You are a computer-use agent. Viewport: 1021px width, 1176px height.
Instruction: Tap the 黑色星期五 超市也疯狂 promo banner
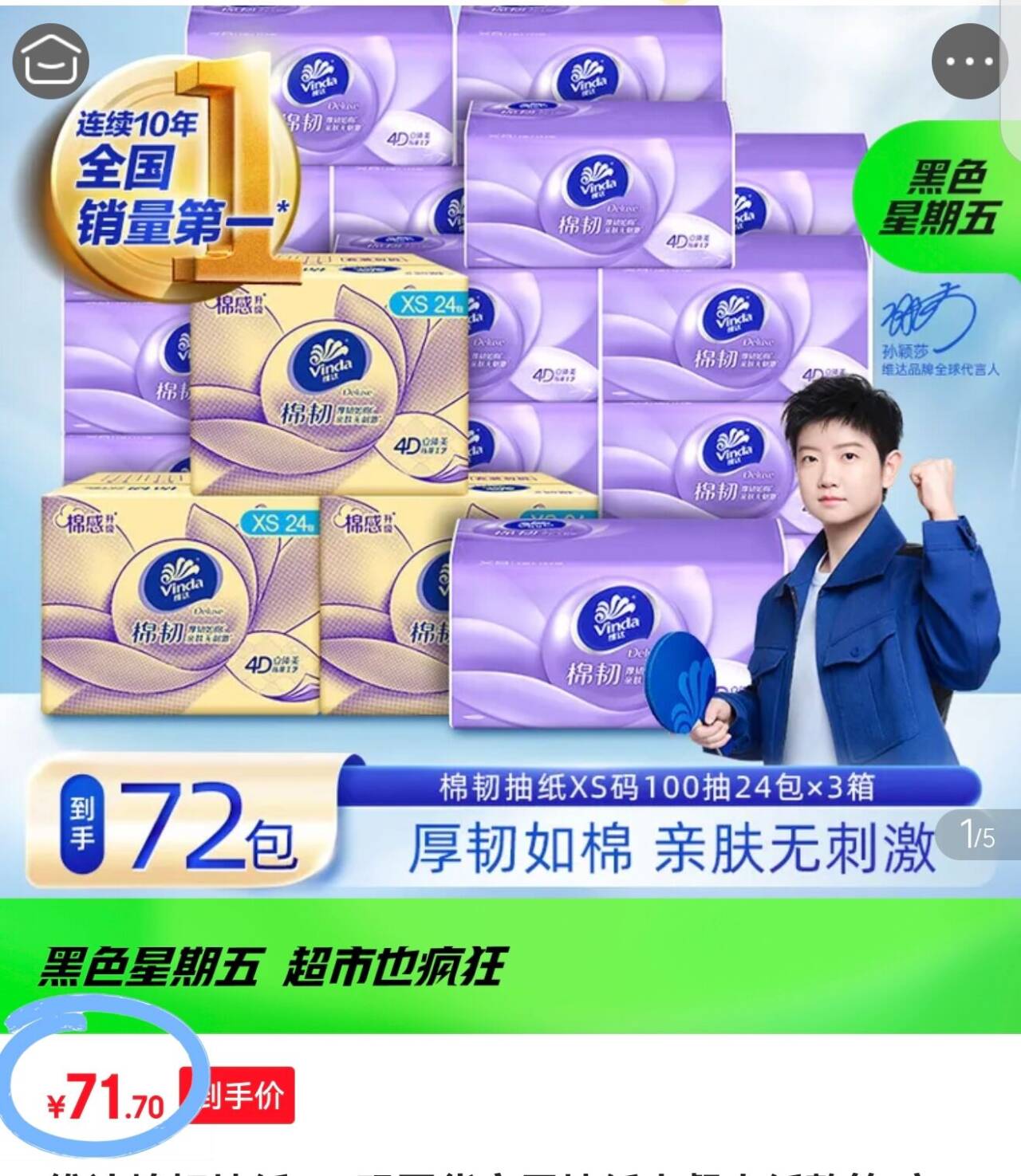[510, 966]
